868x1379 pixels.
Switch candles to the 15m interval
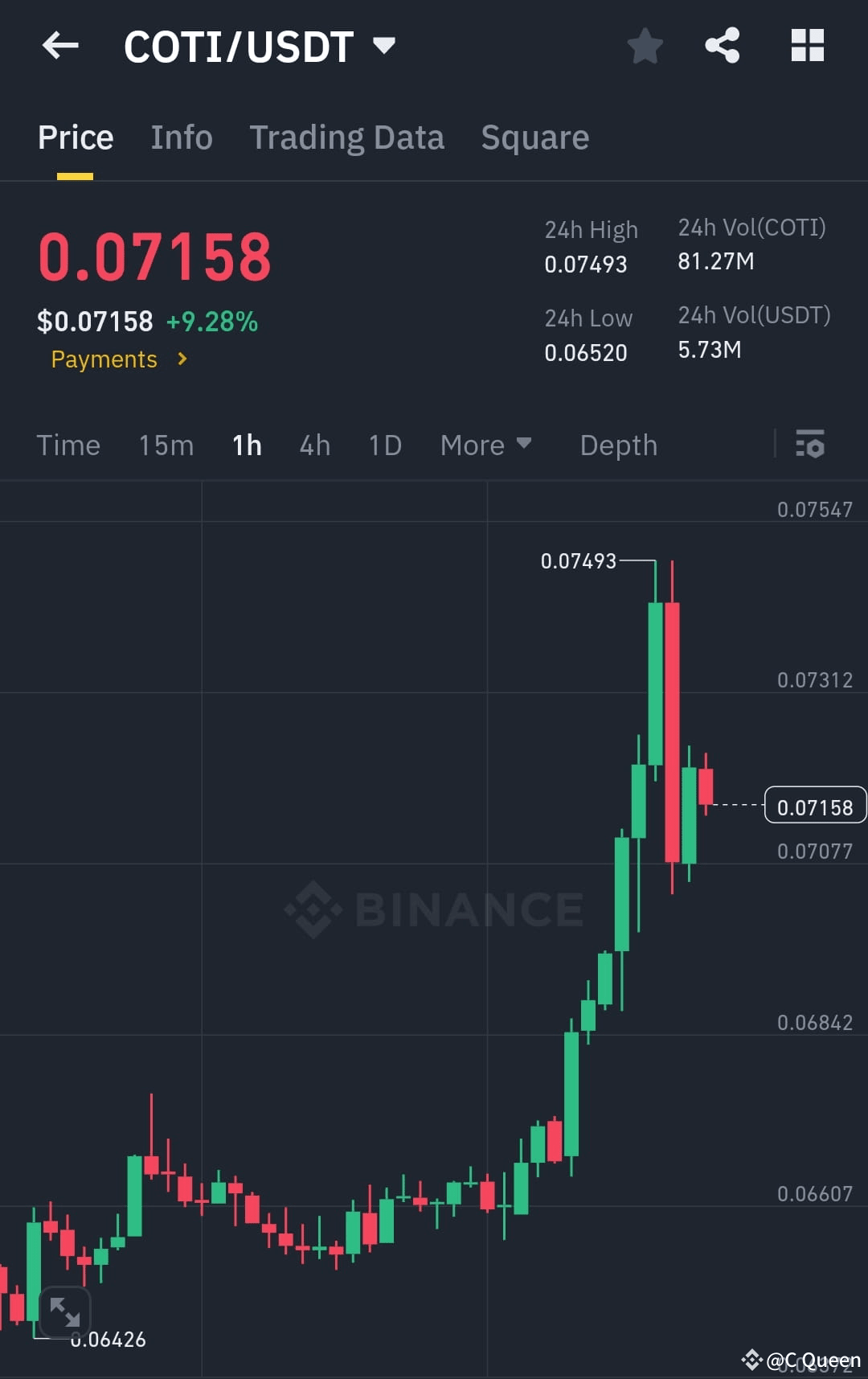coord(166,445)
